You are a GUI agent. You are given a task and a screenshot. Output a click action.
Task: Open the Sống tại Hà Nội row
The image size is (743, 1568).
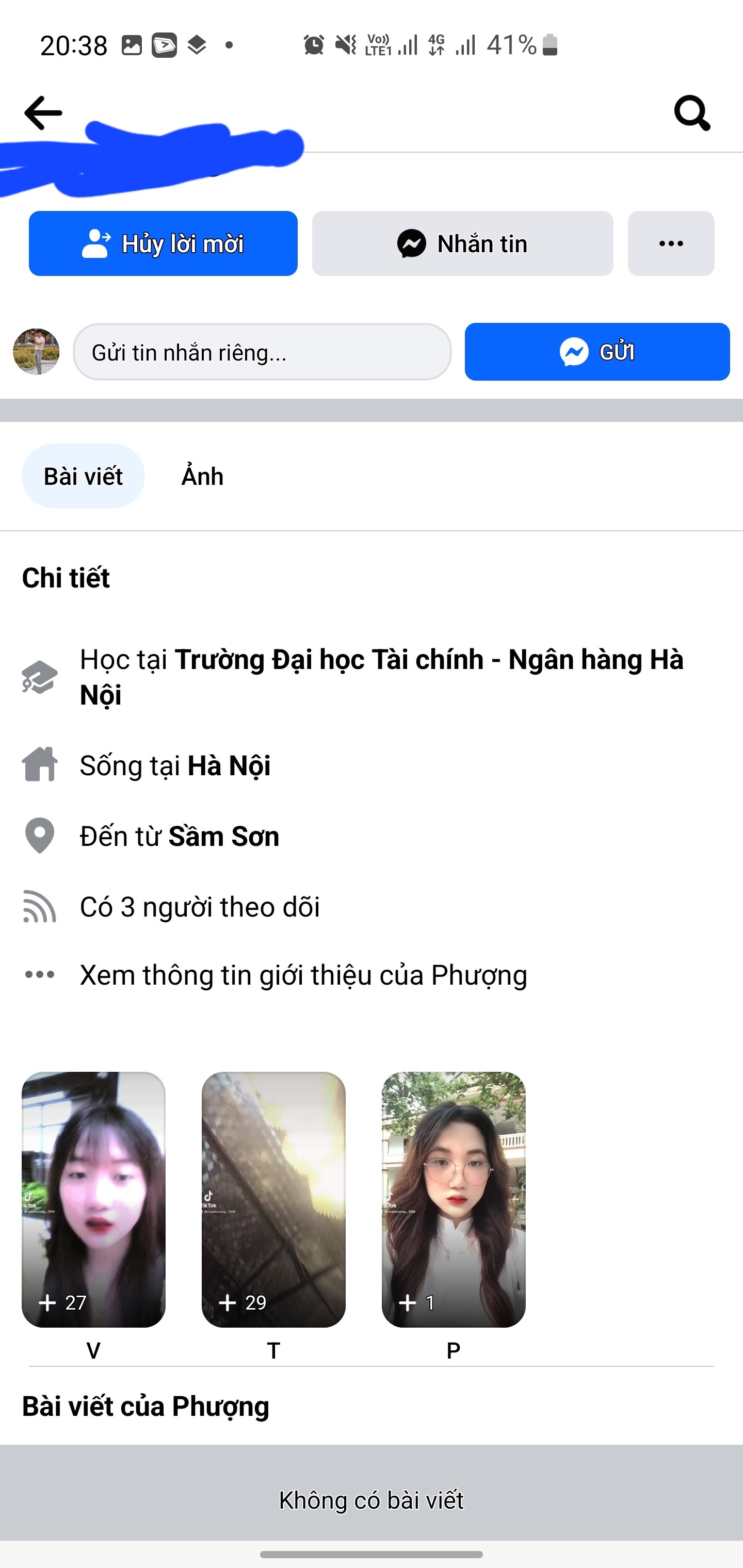point(175,765)
